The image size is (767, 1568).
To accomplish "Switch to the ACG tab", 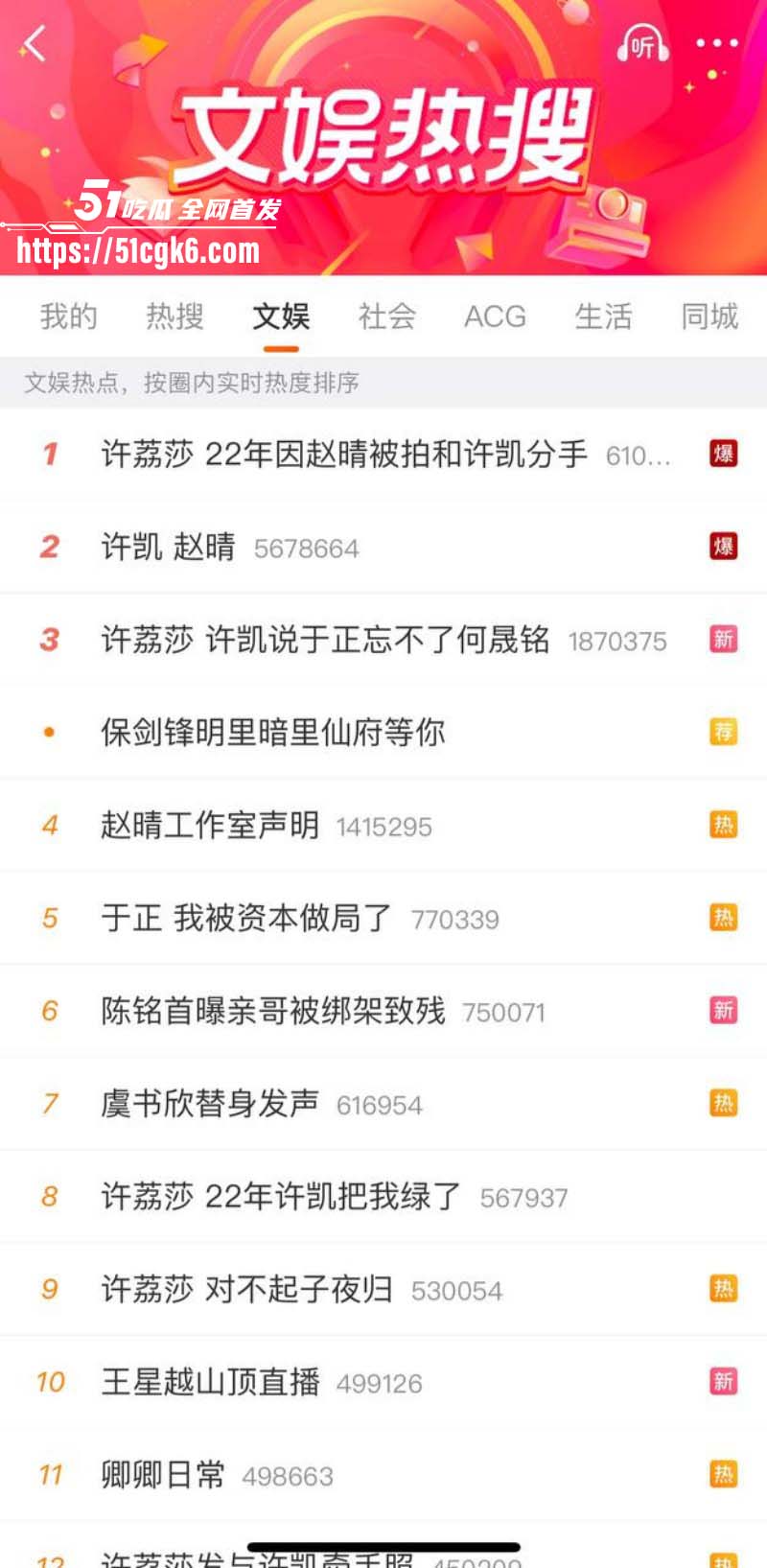I will click(x=495, y=316).
